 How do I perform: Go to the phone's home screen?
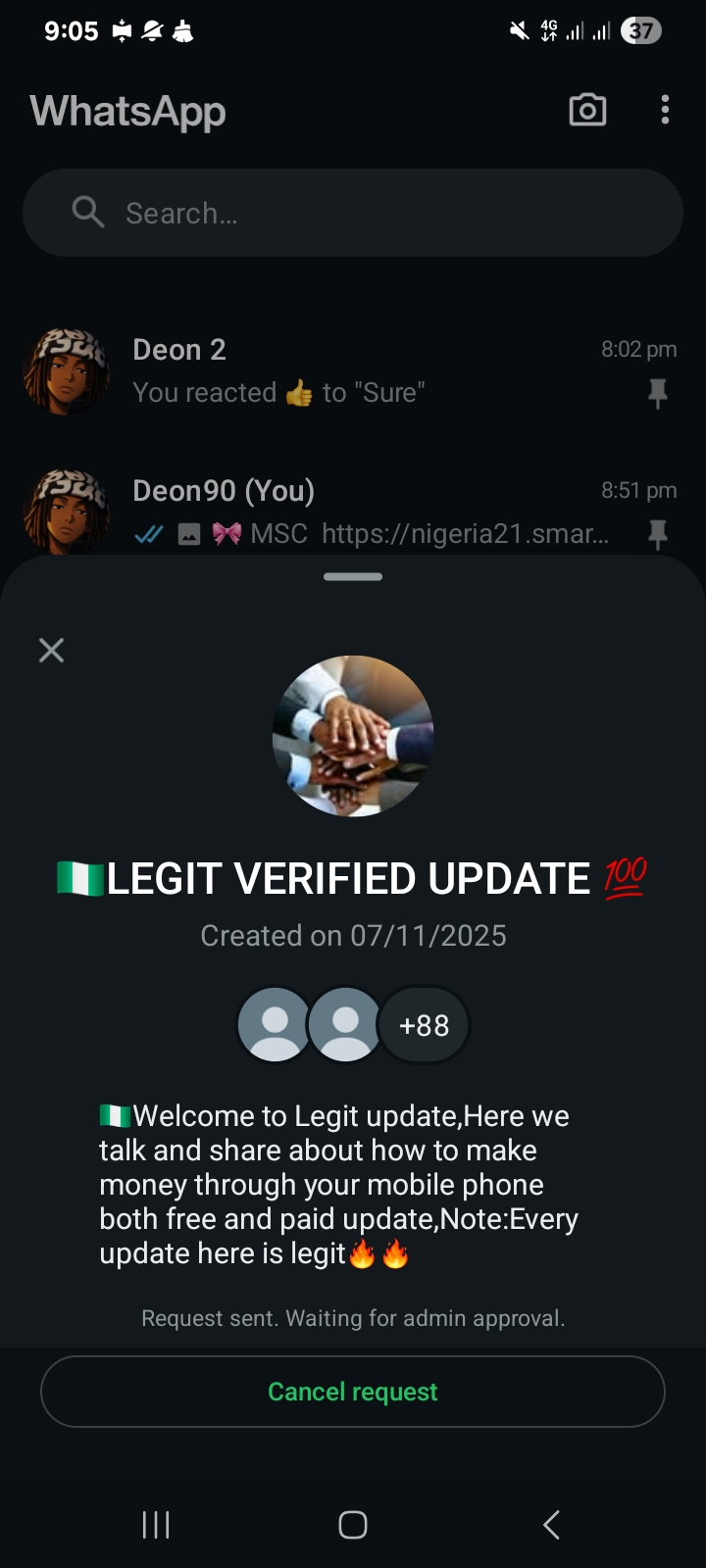353,1524
